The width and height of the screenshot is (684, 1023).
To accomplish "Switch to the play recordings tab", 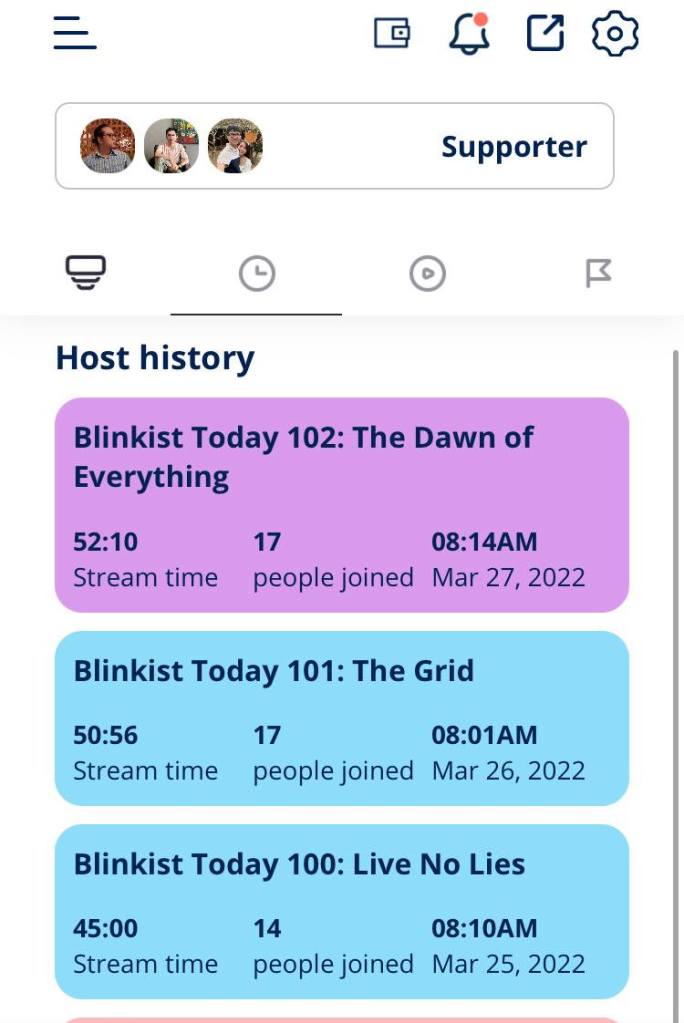I will pos(428,273).
